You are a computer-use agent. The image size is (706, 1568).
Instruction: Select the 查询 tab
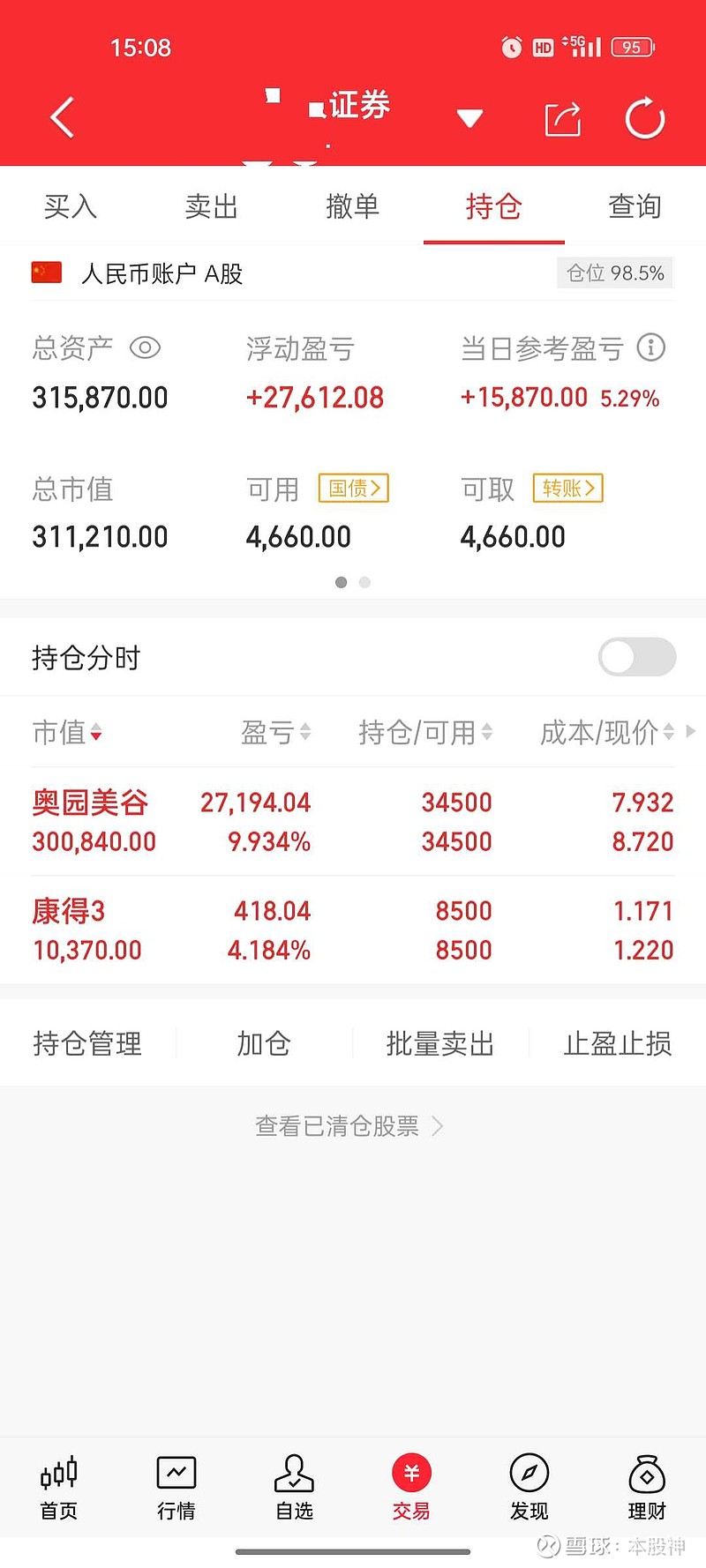click(x=635, y=206)
